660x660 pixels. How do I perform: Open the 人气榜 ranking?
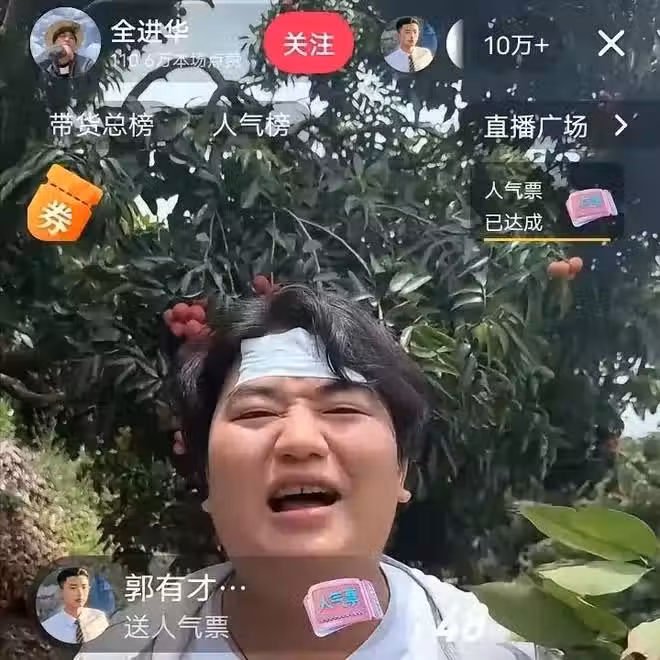pos(252,126)
